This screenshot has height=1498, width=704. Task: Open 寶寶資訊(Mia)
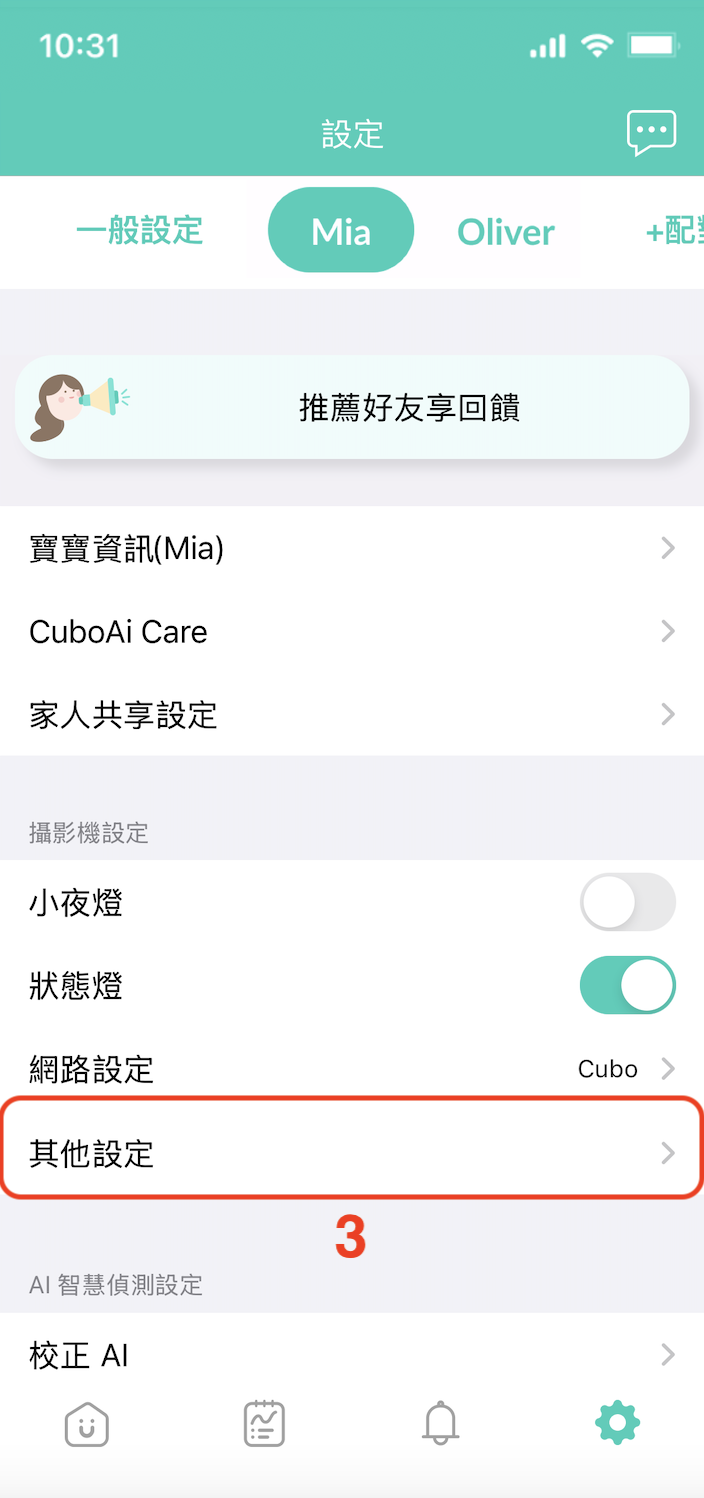click(x=352, y=548)
